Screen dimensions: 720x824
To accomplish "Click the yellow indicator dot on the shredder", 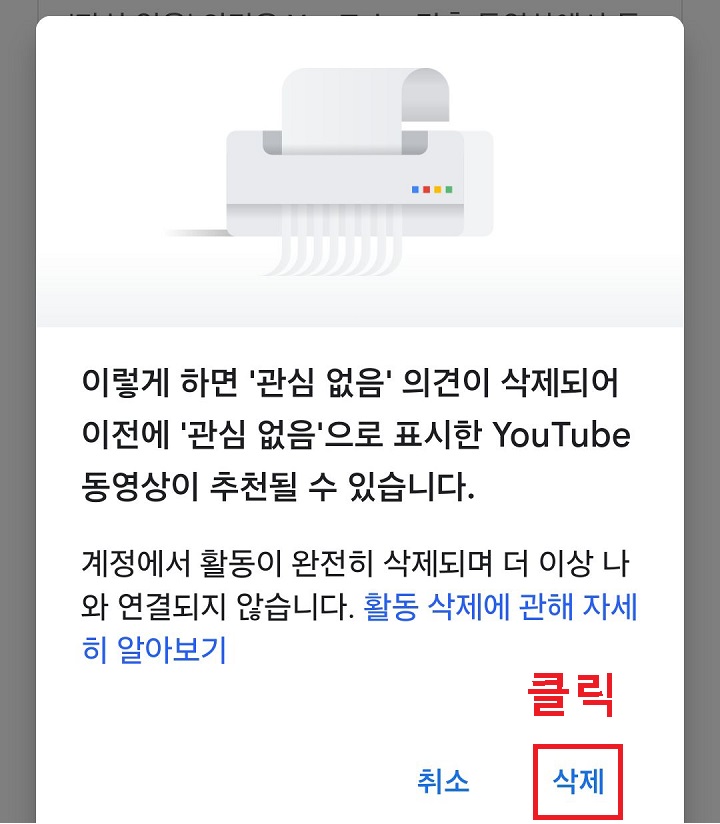I will coord(438,188).
